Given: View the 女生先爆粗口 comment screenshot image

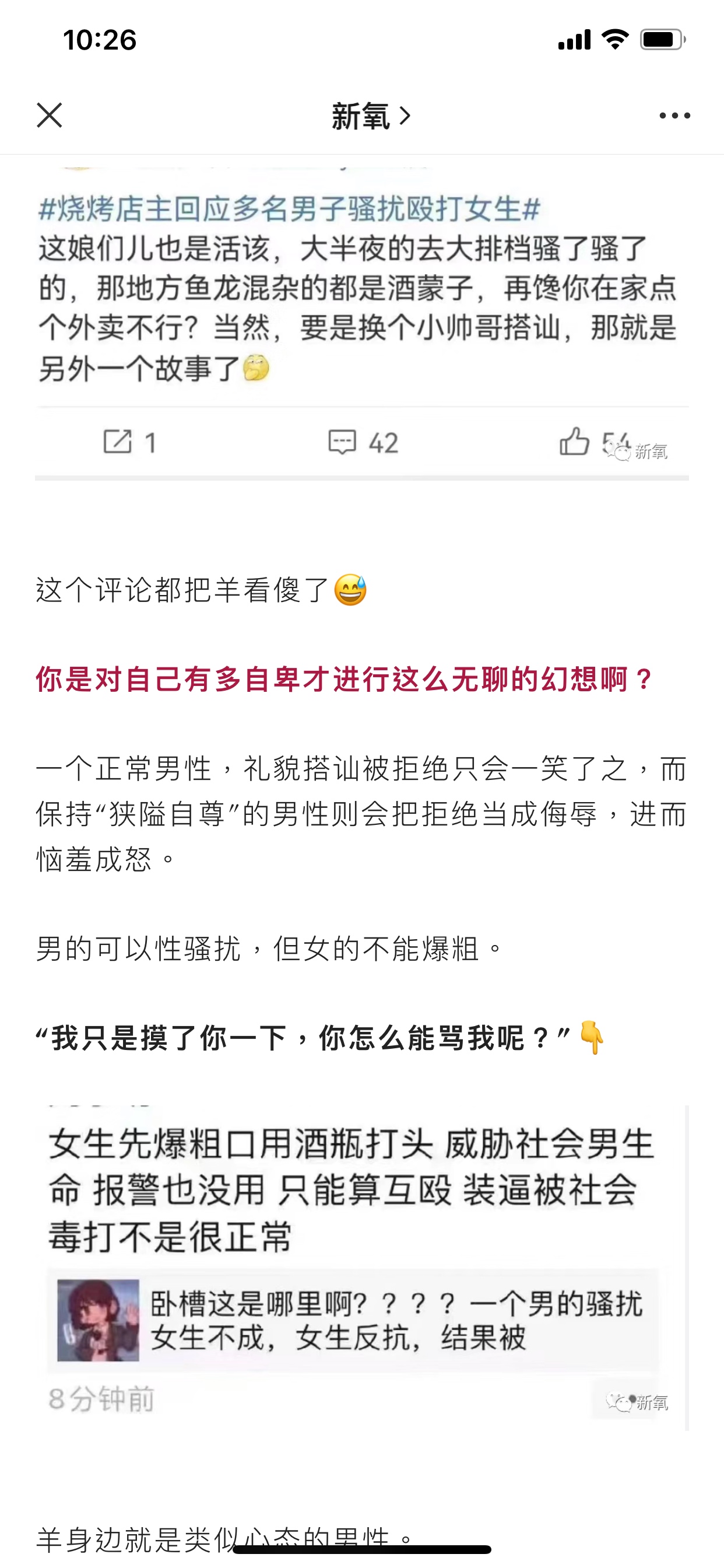Looking at the screenshot, I should tap(361, 1266).
